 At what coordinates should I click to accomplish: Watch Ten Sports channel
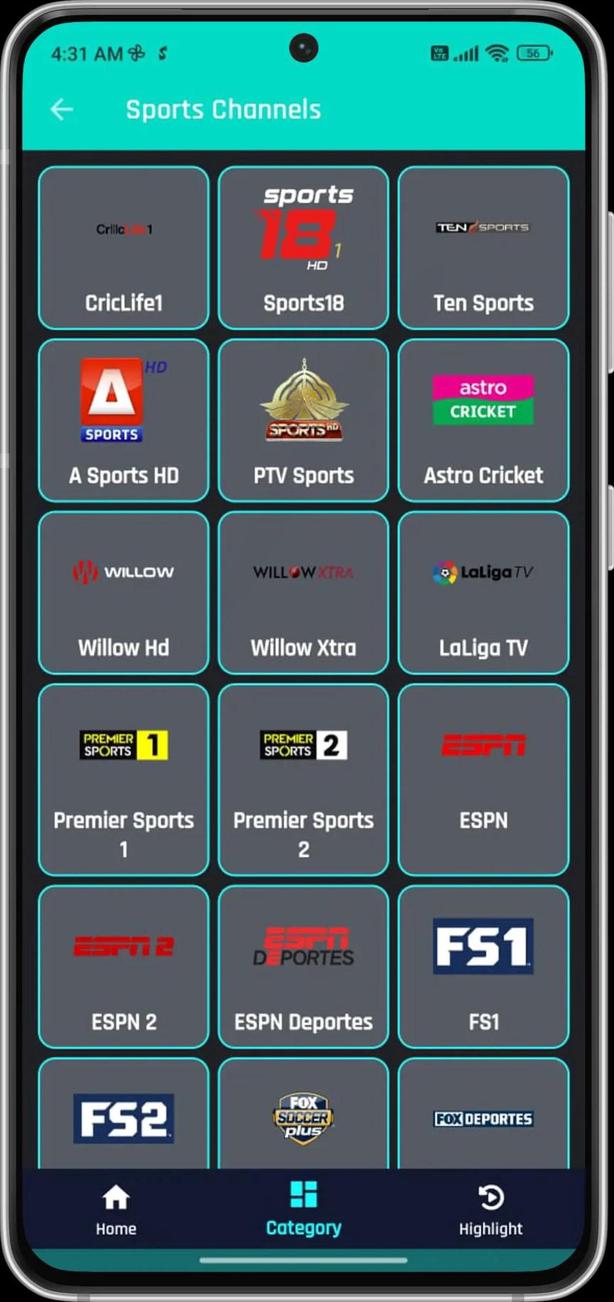tap(483, 248)
